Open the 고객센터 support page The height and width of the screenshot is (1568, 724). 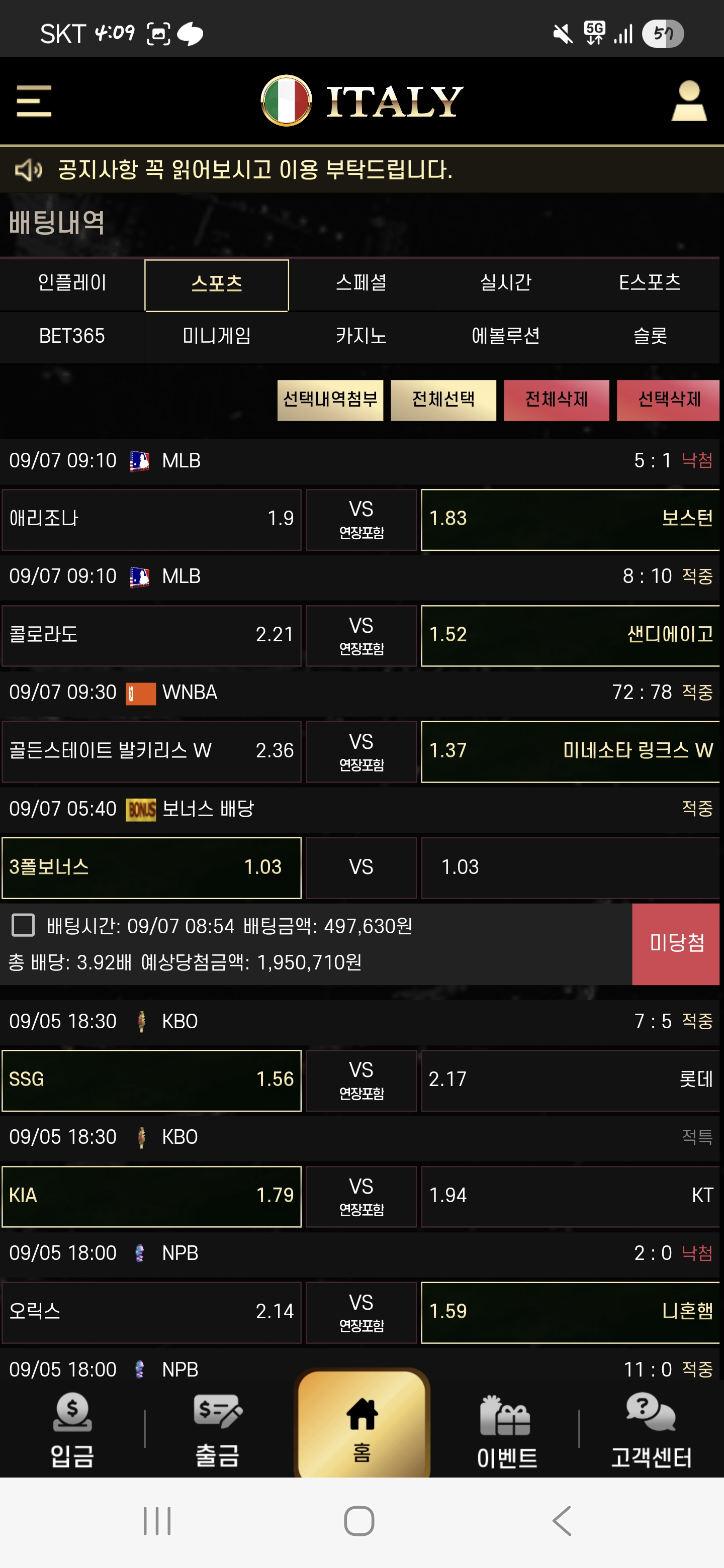tap(651, 1432)
